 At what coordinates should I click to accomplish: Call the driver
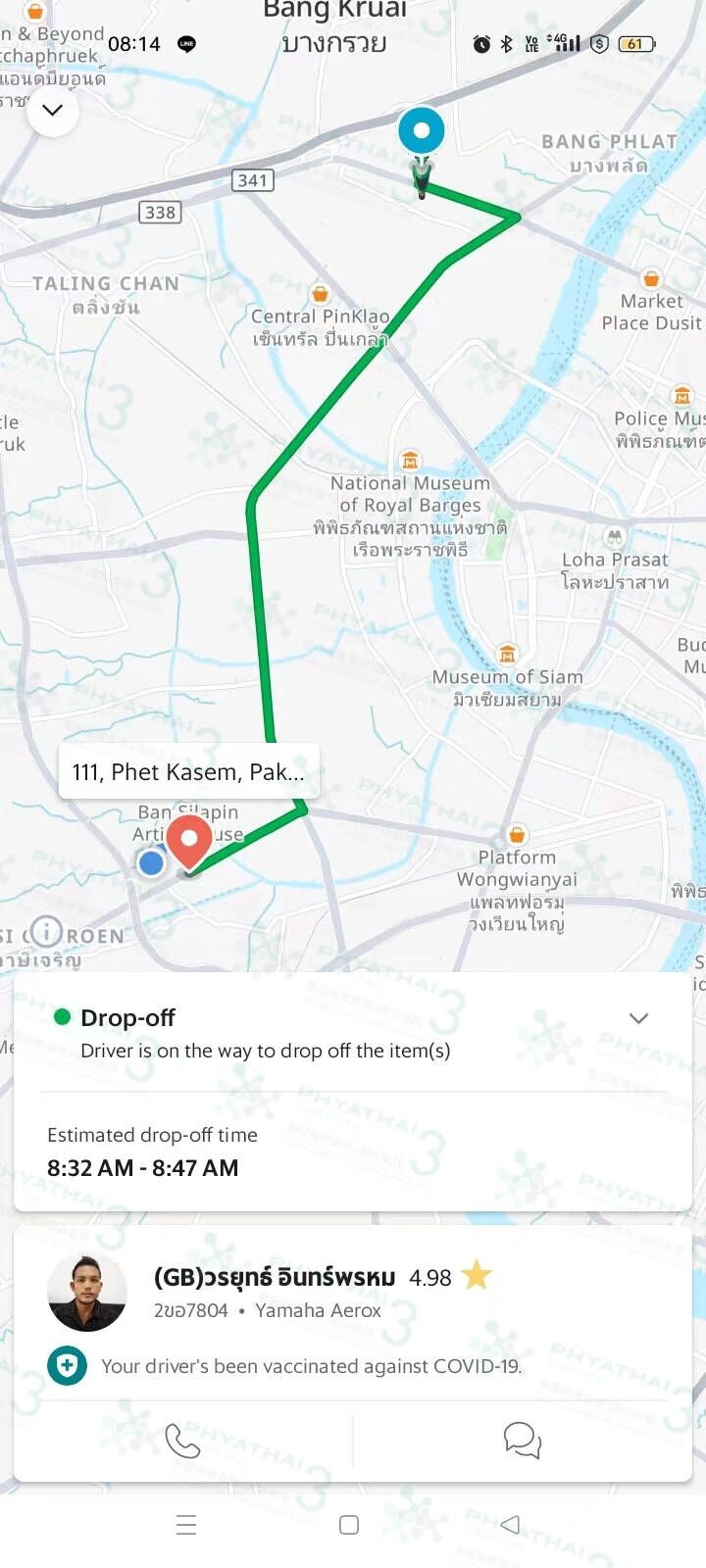tap(182, 1441)
